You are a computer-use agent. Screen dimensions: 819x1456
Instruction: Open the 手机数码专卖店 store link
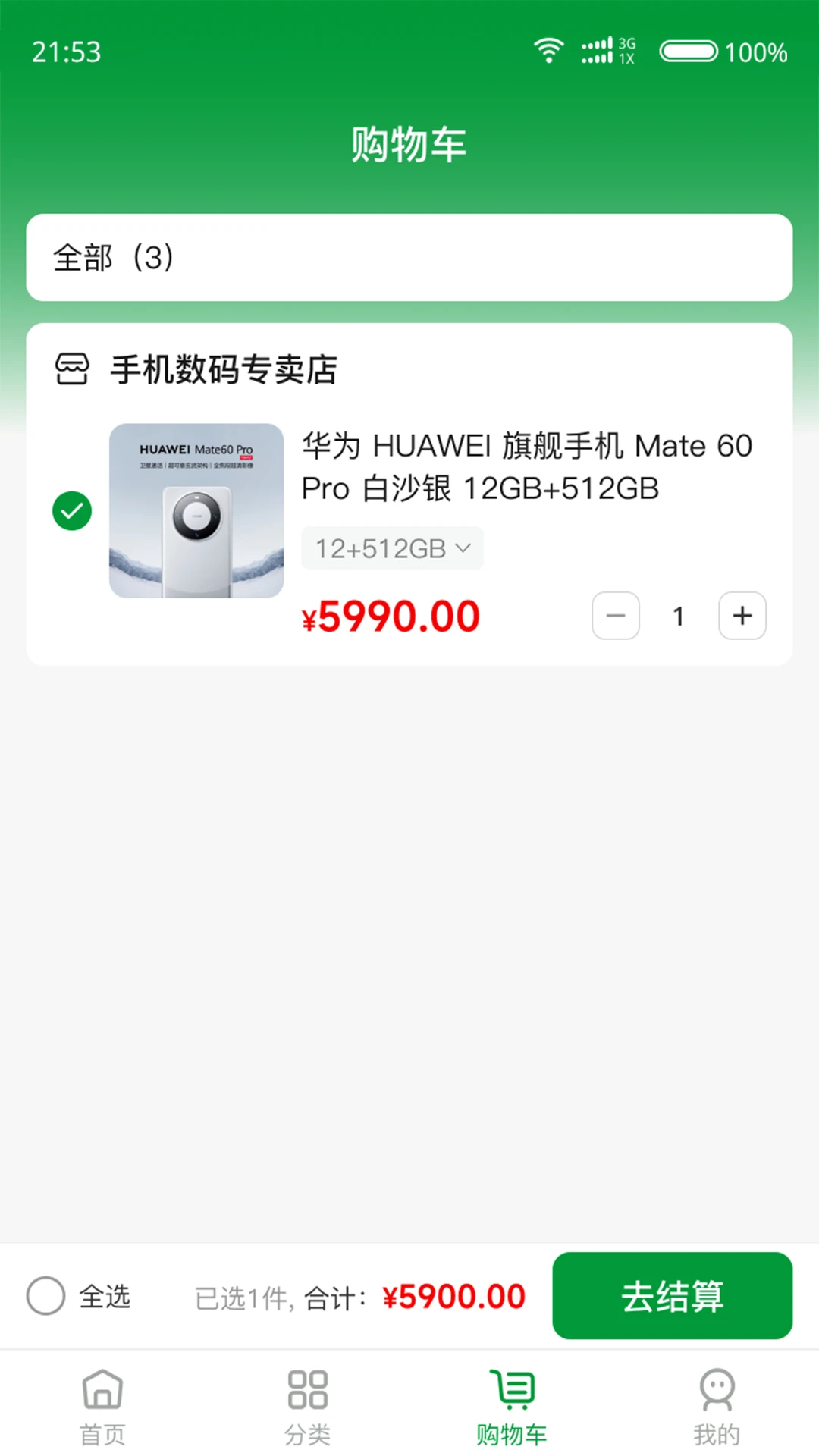coord(224,371)
